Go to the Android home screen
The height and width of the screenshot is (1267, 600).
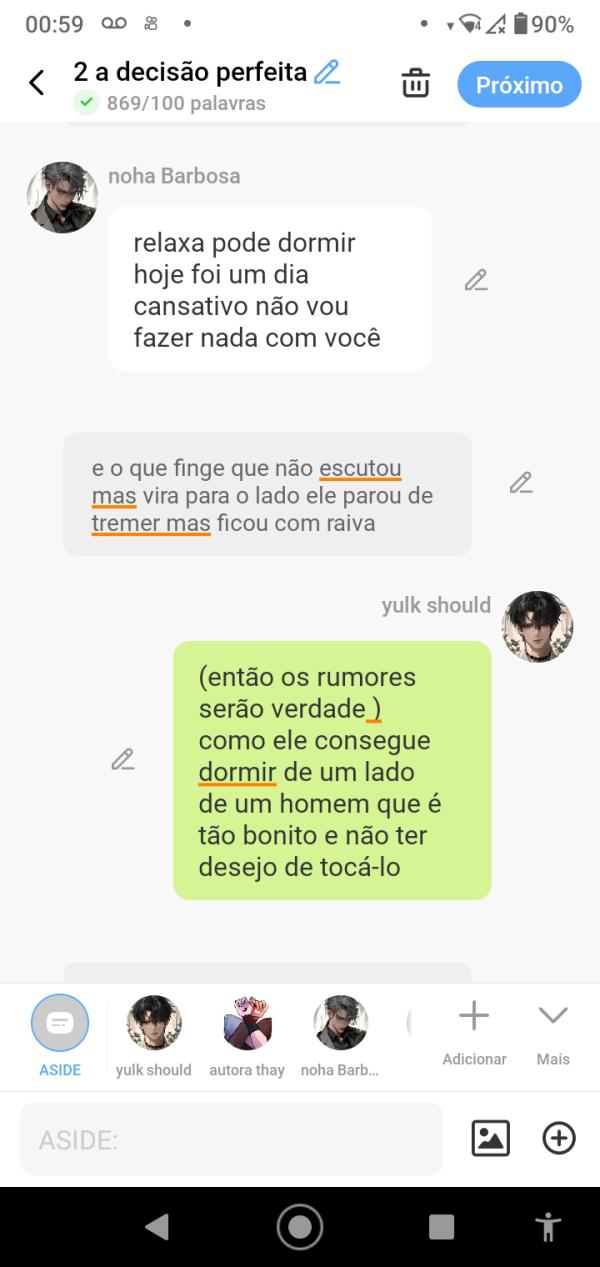point(300,1227)
